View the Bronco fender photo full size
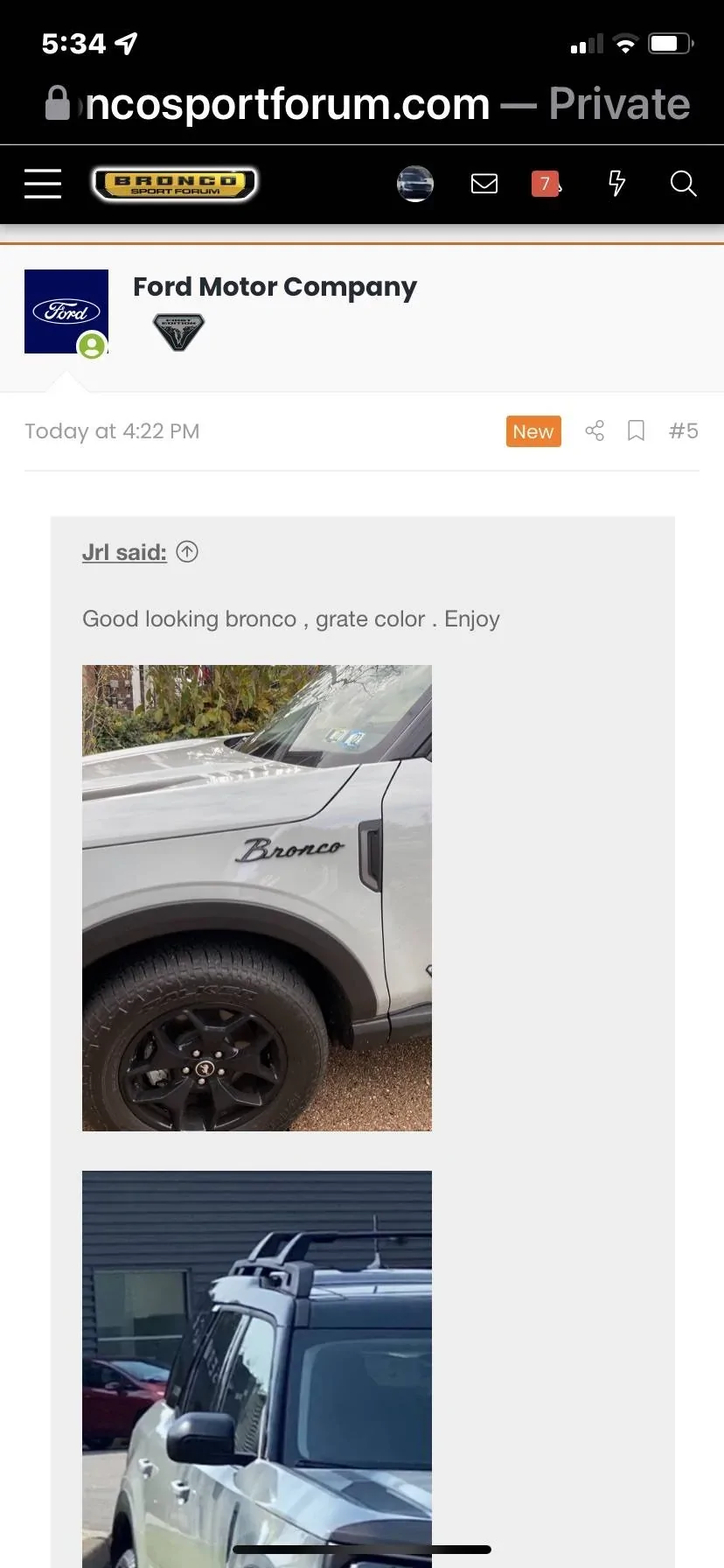 (x=256, y=897)
